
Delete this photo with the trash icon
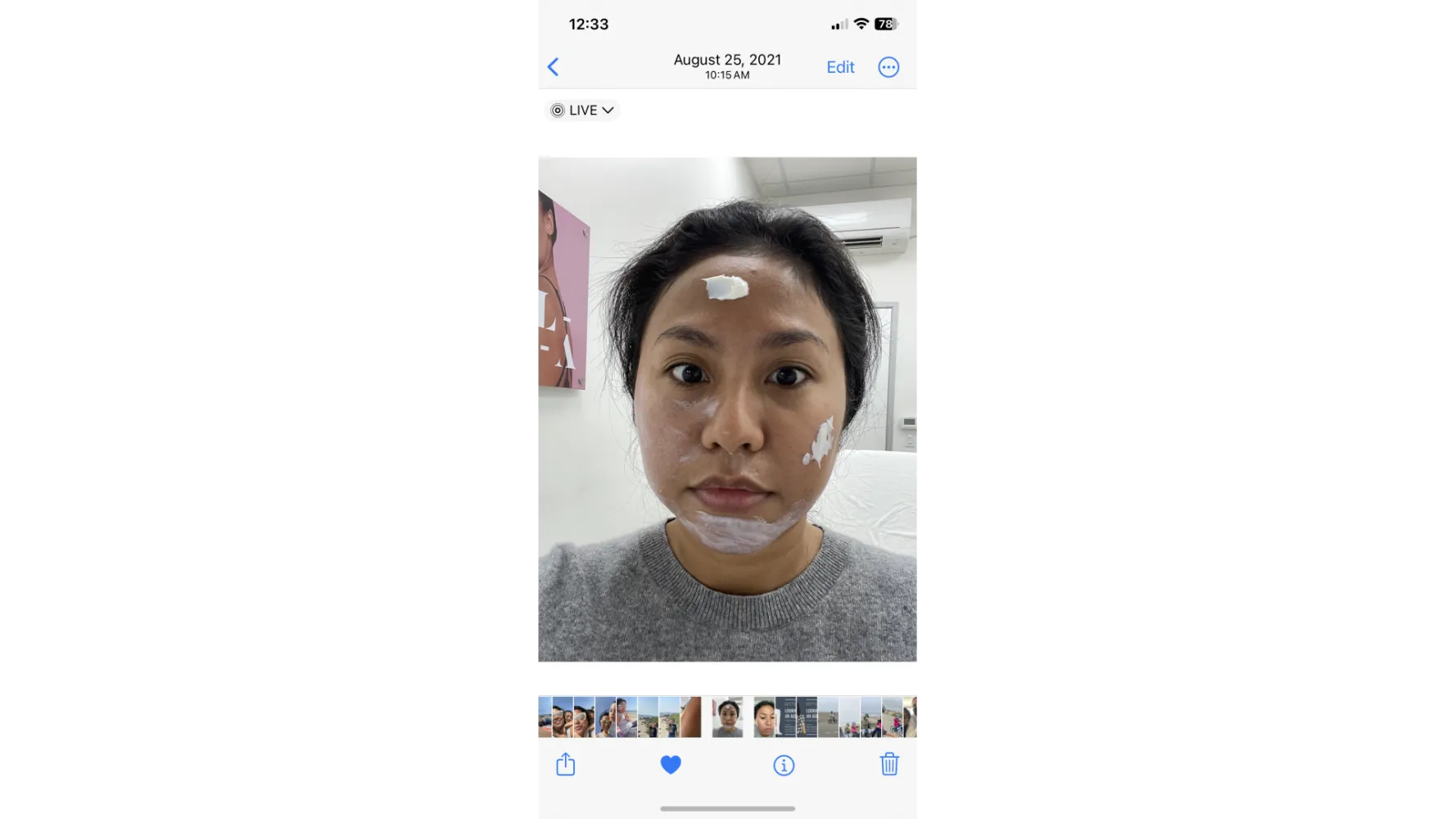pyautogui.click(x=889, y=765)
